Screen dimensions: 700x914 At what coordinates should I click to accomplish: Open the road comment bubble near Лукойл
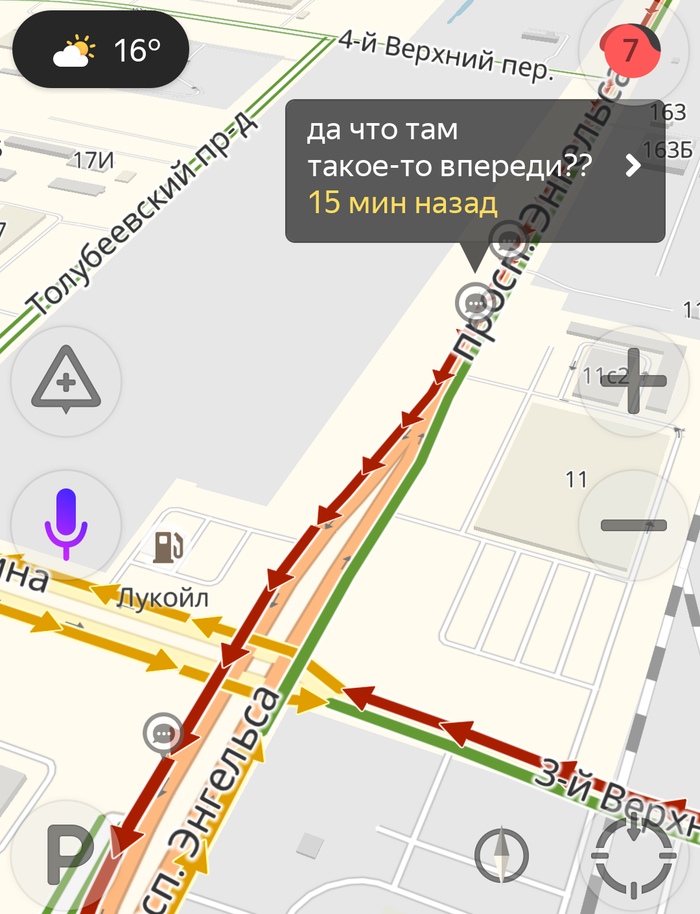point(162,733)
